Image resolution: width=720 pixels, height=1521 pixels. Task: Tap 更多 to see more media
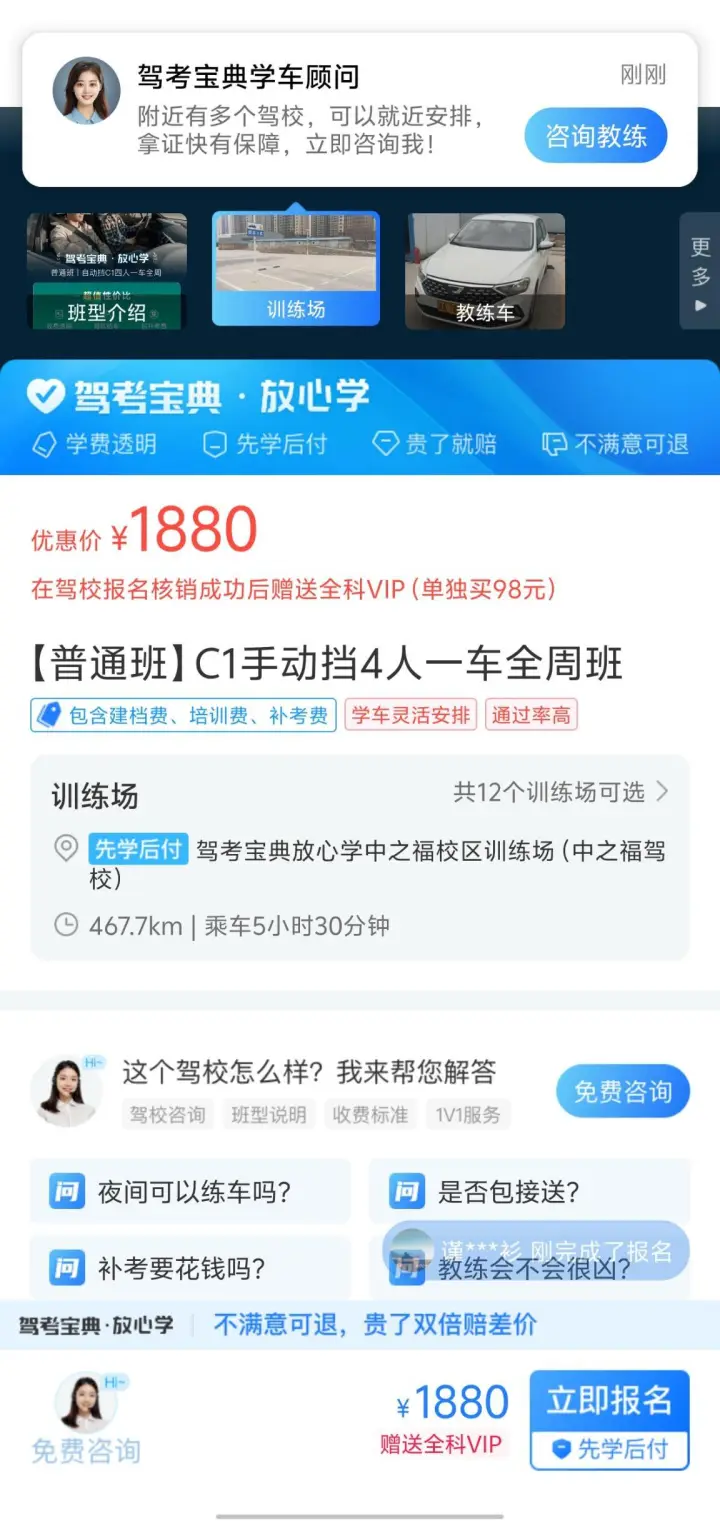coord(700,270)
